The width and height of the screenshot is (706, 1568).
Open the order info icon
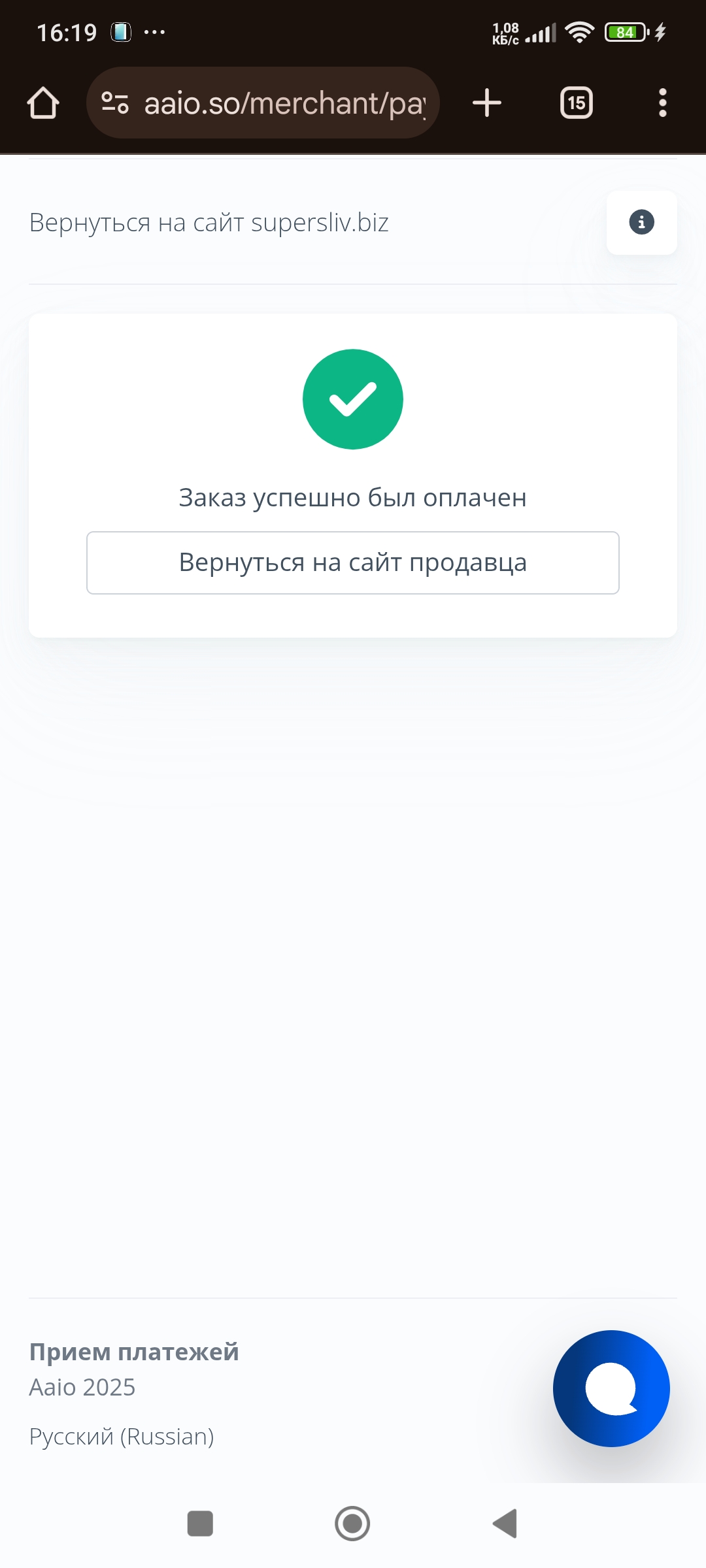pos(642,222)
